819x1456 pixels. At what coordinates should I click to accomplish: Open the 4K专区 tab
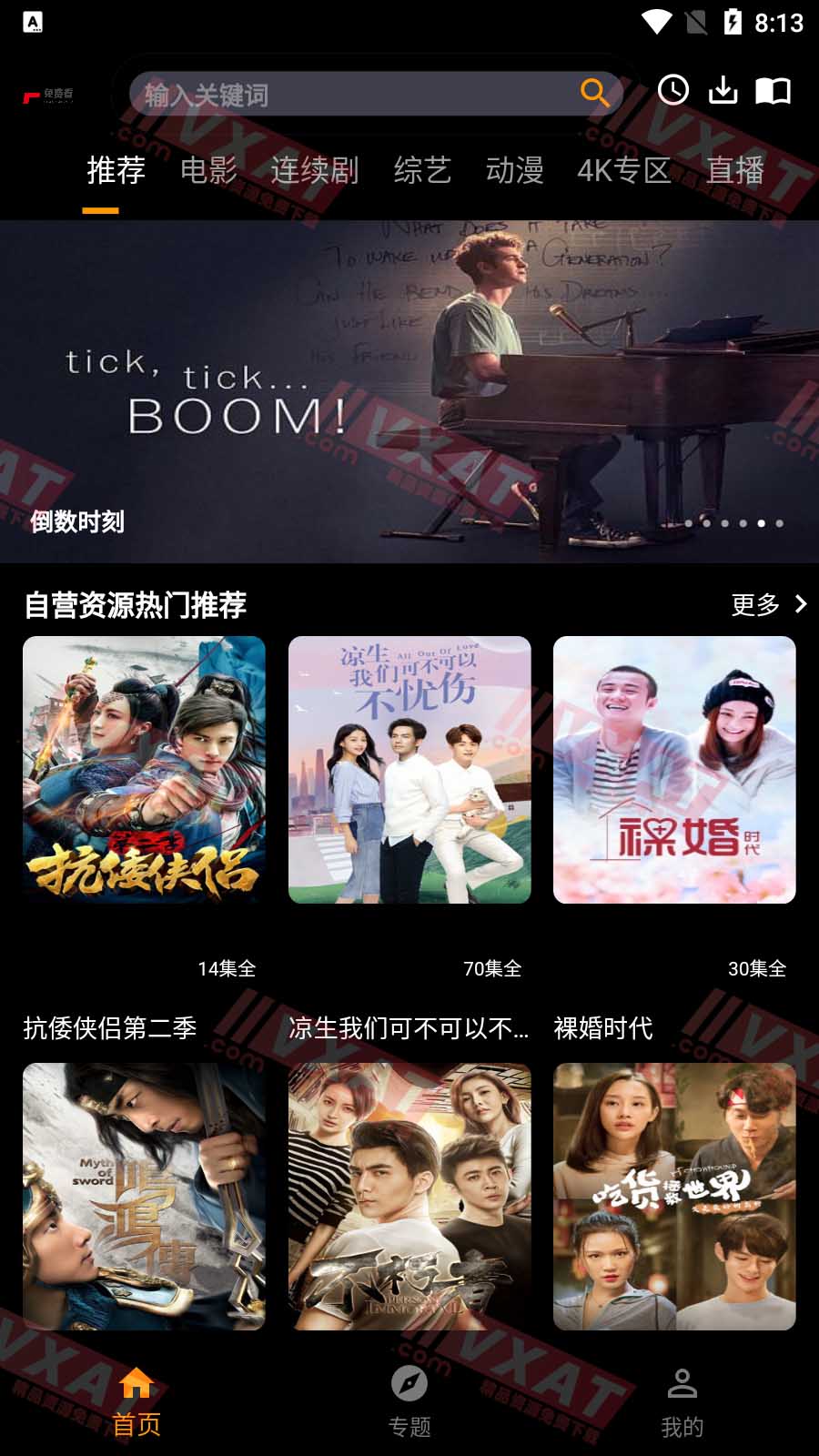coord(624,170)
